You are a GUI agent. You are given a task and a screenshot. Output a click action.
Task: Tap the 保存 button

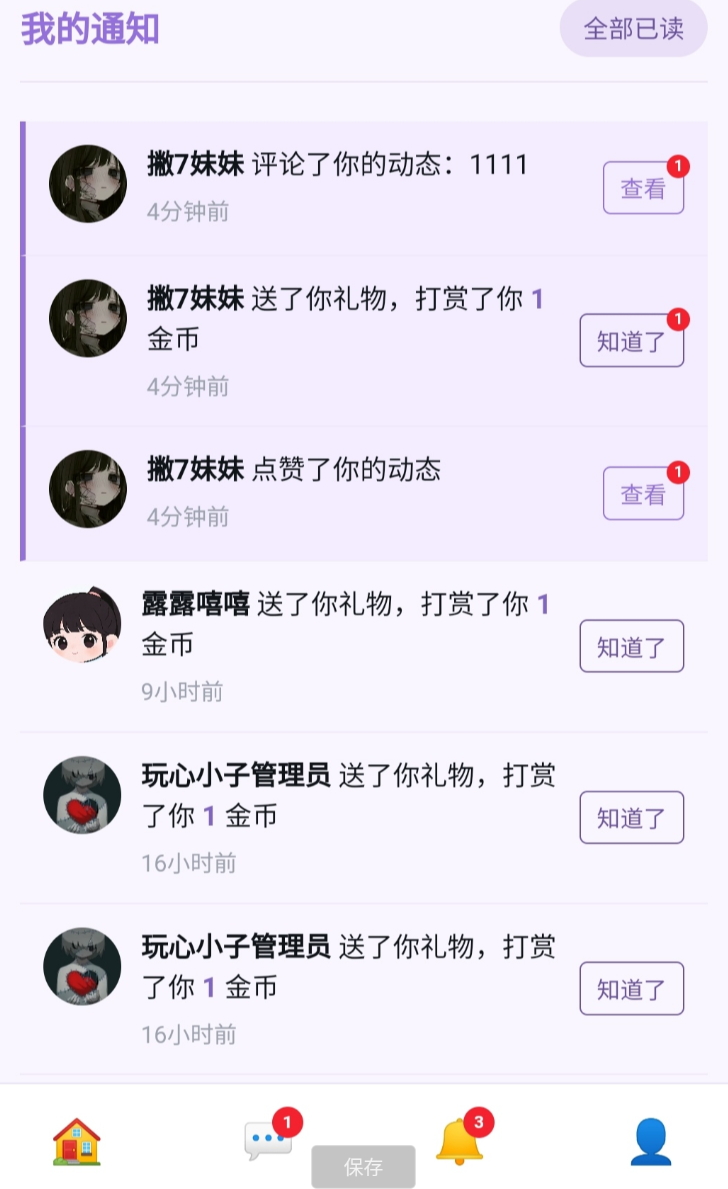pos(363,1166)
